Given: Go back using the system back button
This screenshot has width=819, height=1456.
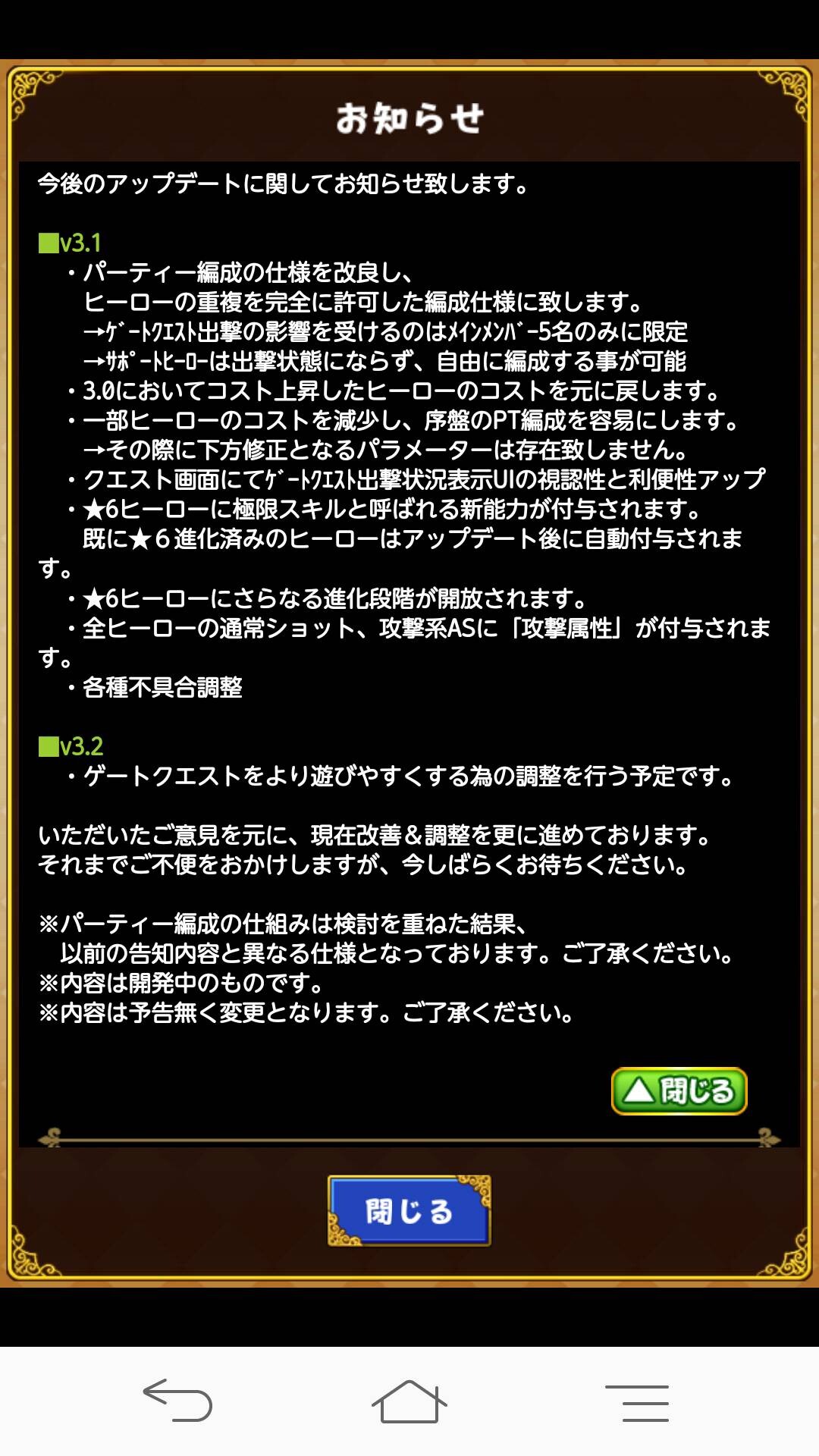Looking at the screenshot, I should click(x=177, y=1400).
